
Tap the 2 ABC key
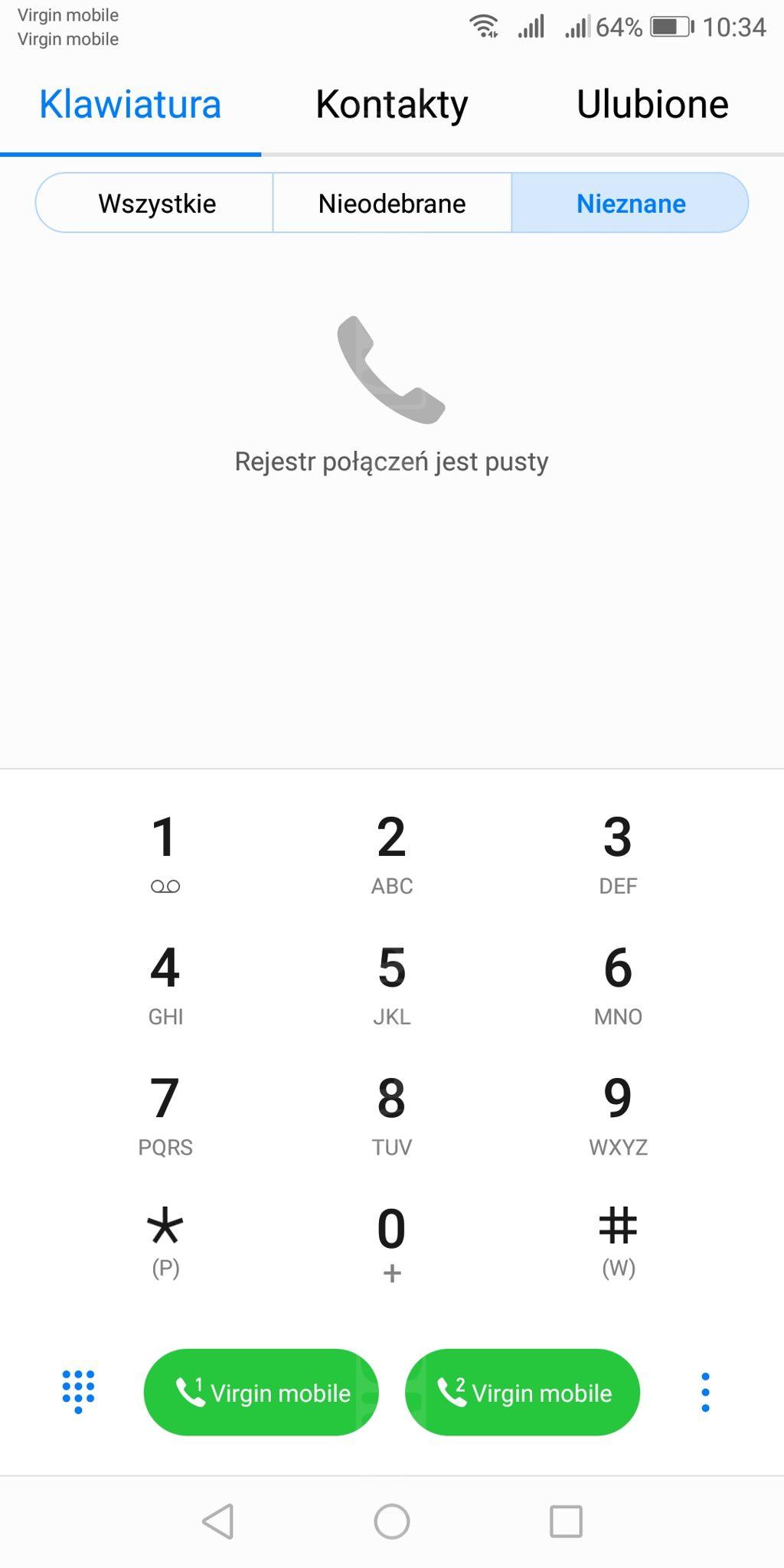[392, 851]
